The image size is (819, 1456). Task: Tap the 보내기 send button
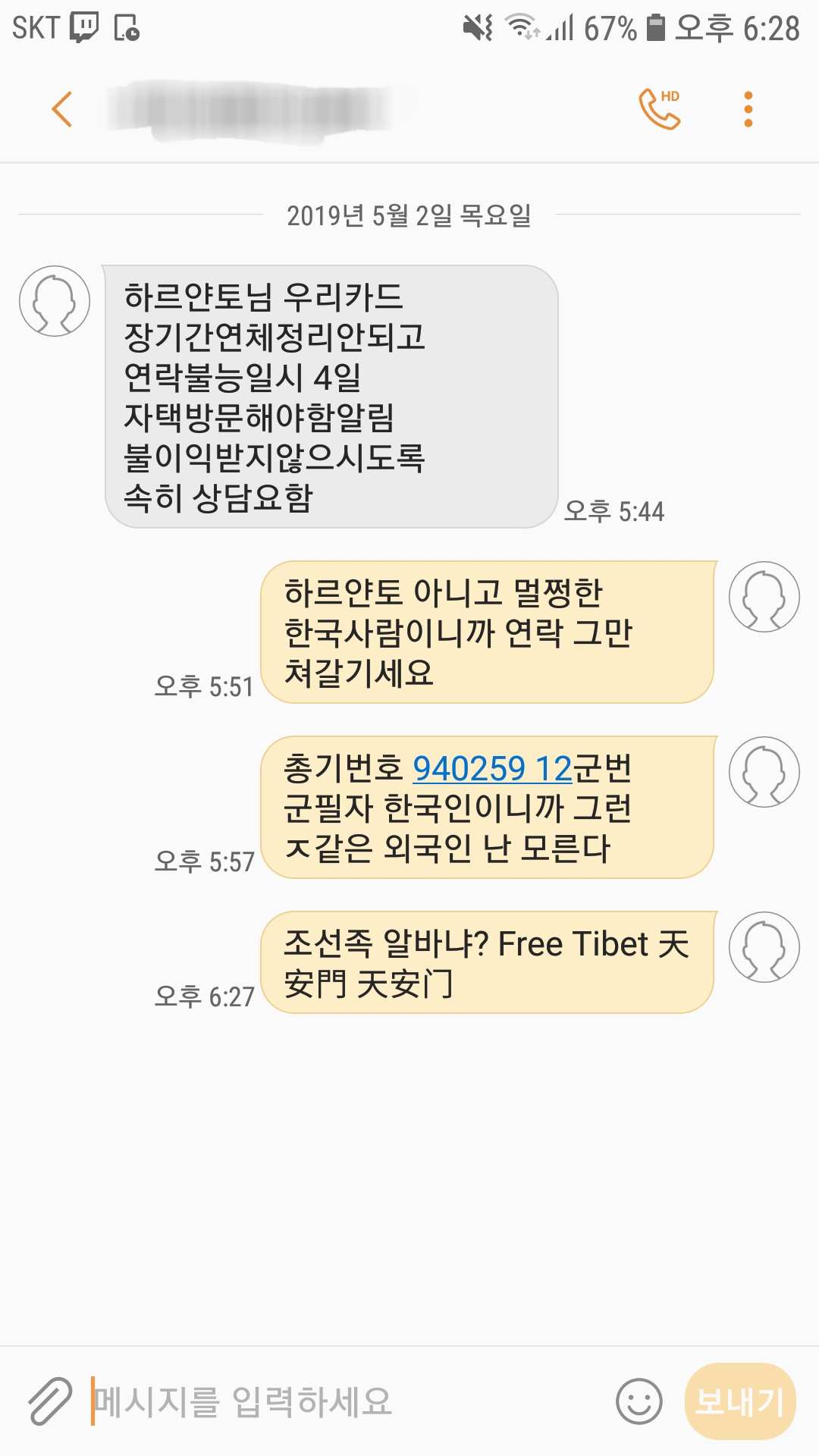click(x=739, y=1401)
